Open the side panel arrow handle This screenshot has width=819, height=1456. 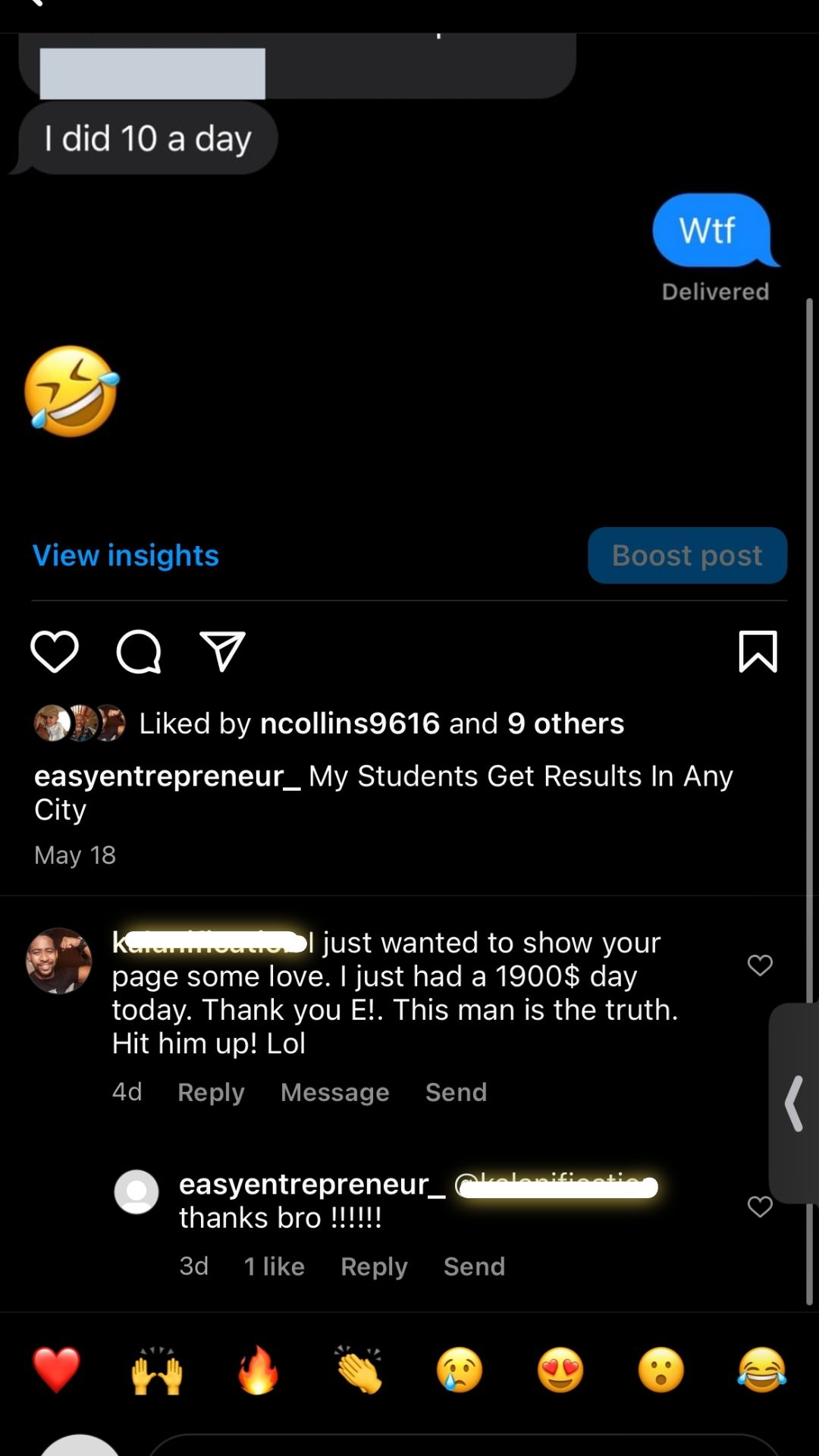794,1103
